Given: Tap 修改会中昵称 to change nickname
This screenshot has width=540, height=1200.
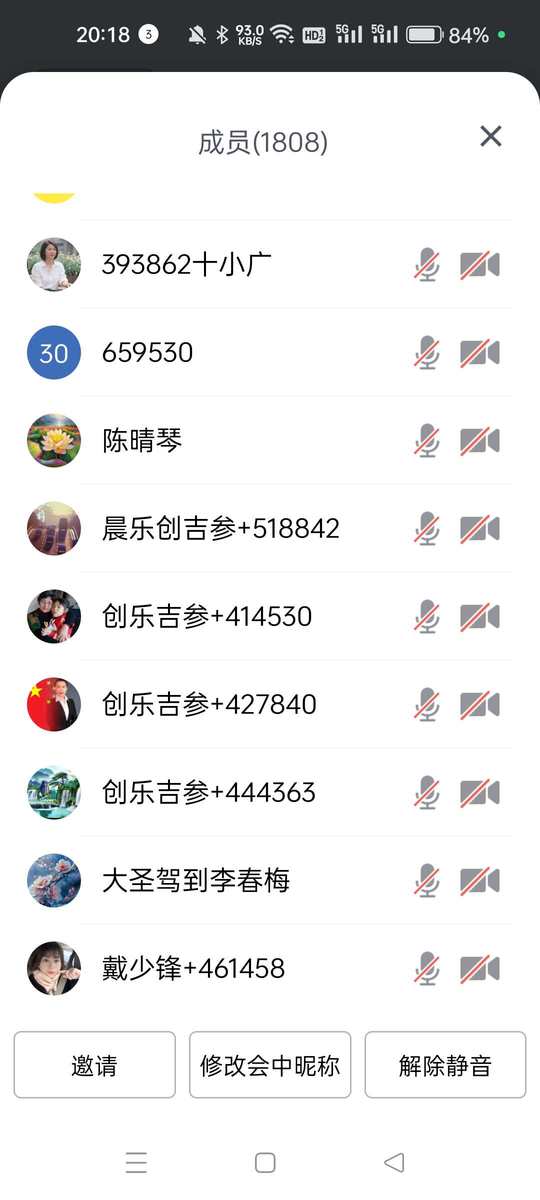Looking at the screenshot, I should [270, 1065].
